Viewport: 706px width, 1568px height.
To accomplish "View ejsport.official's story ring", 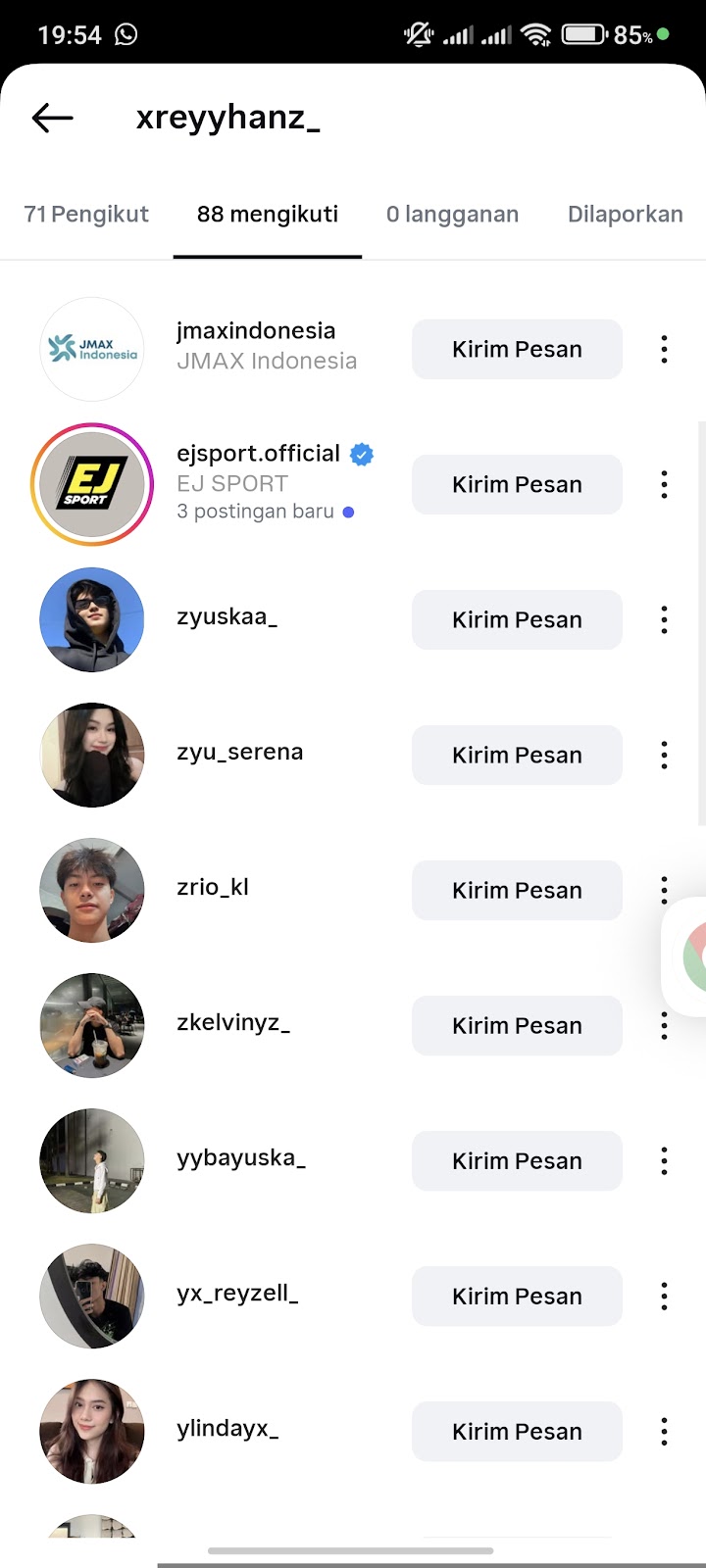I will click(x=92, y=484).
